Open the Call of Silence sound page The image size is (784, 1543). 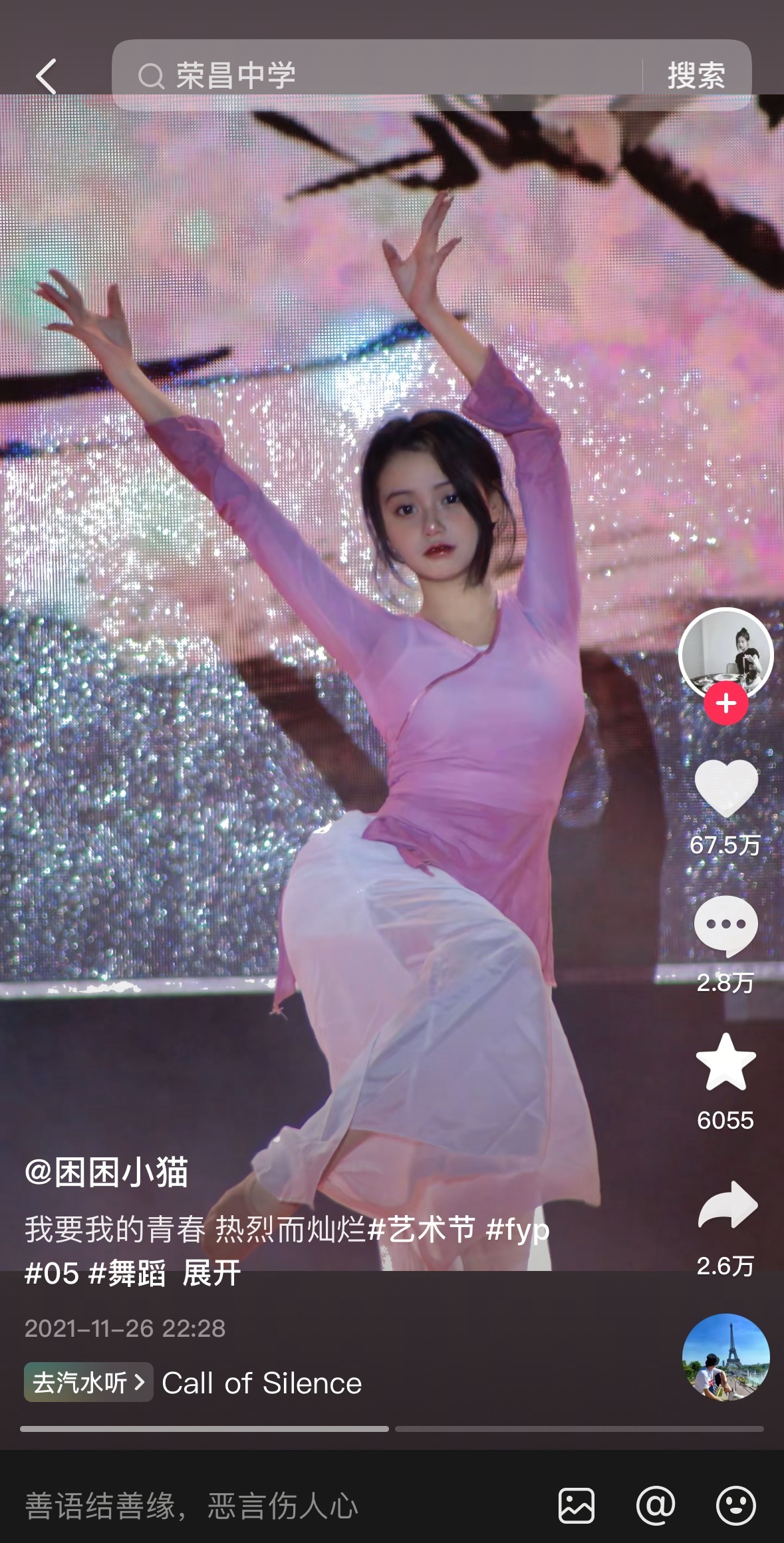[262, 1383]
